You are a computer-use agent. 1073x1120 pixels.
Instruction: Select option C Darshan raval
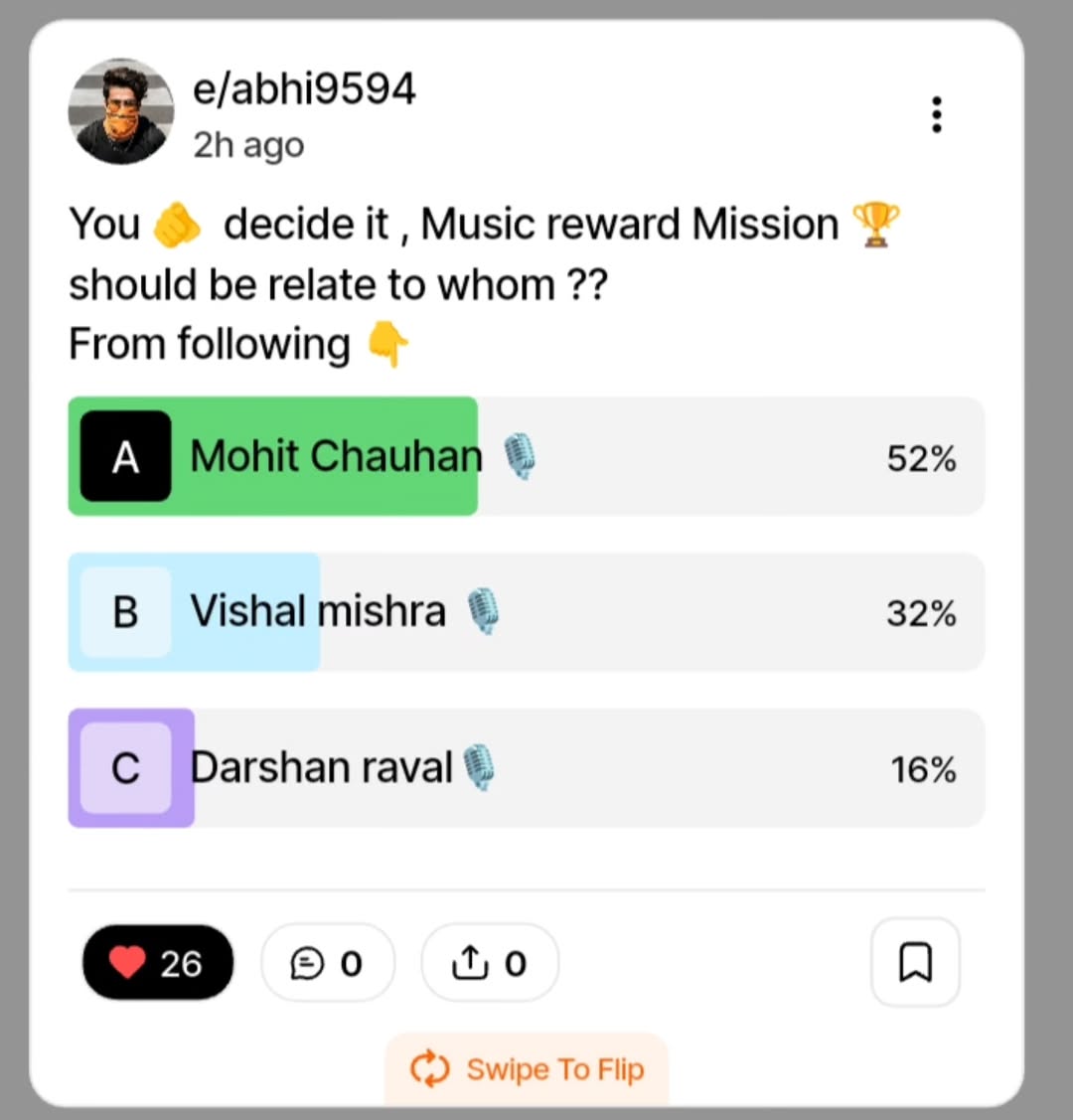(x=526, y=768)
